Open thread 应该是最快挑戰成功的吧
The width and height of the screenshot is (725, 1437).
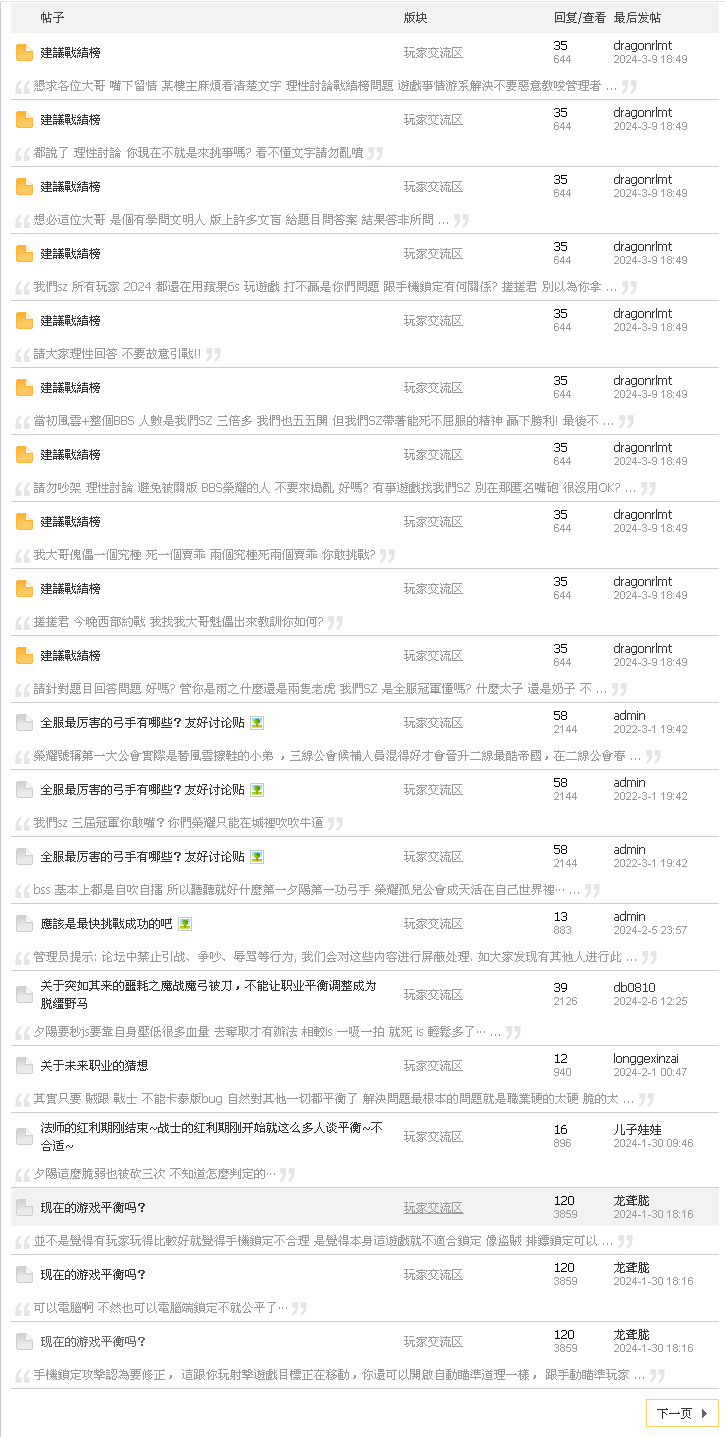coord(106,923)
